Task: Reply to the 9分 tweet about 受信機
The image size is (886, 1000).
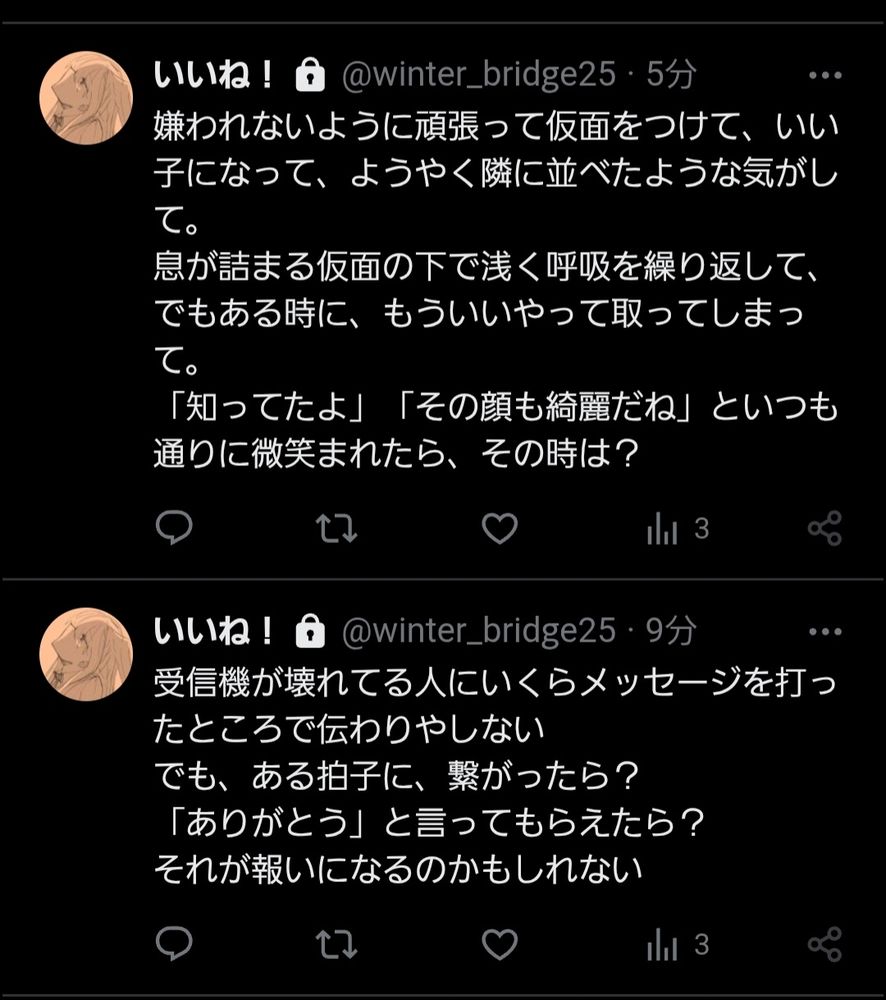Action: point(175,944)
